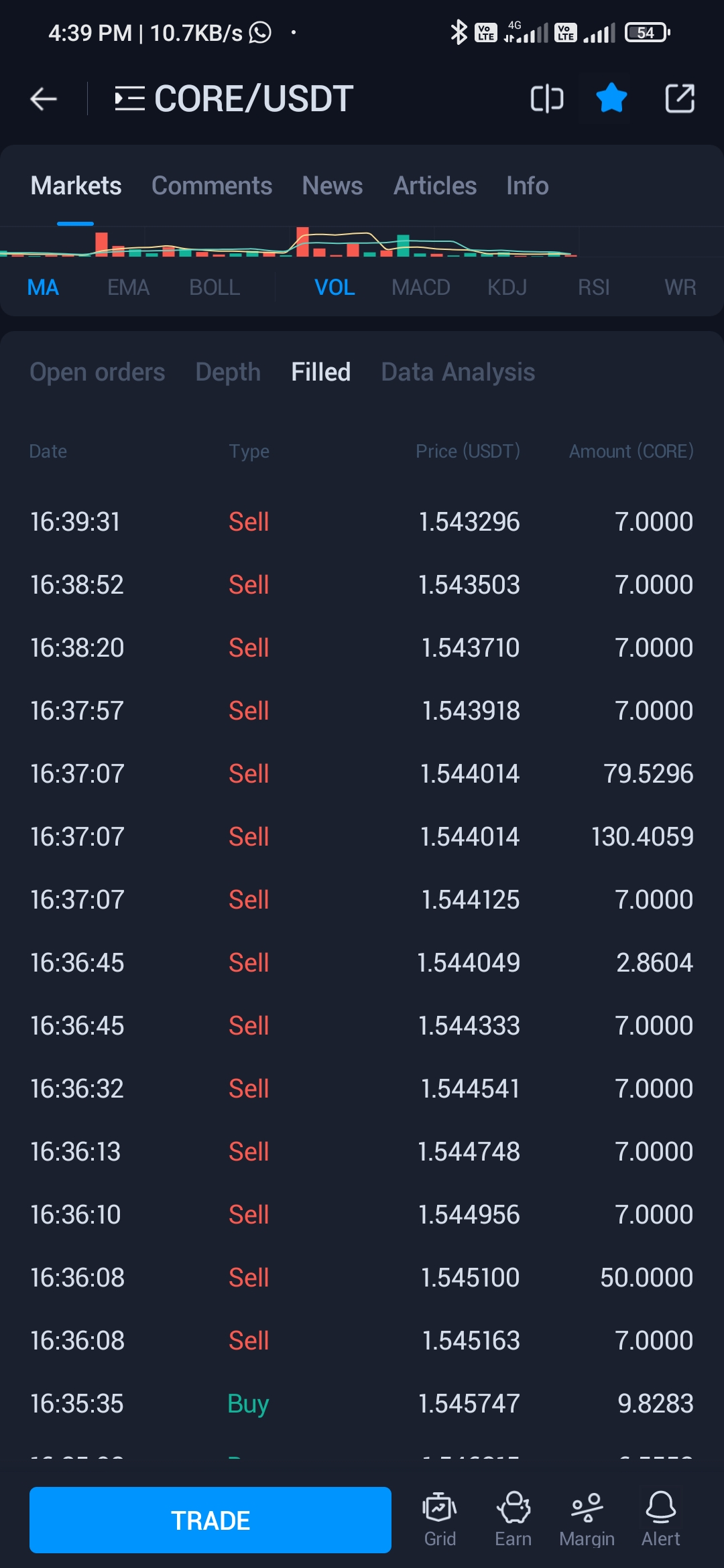View Open orders list
Viewport: 724px width, 1568px height.
[97, 372]
